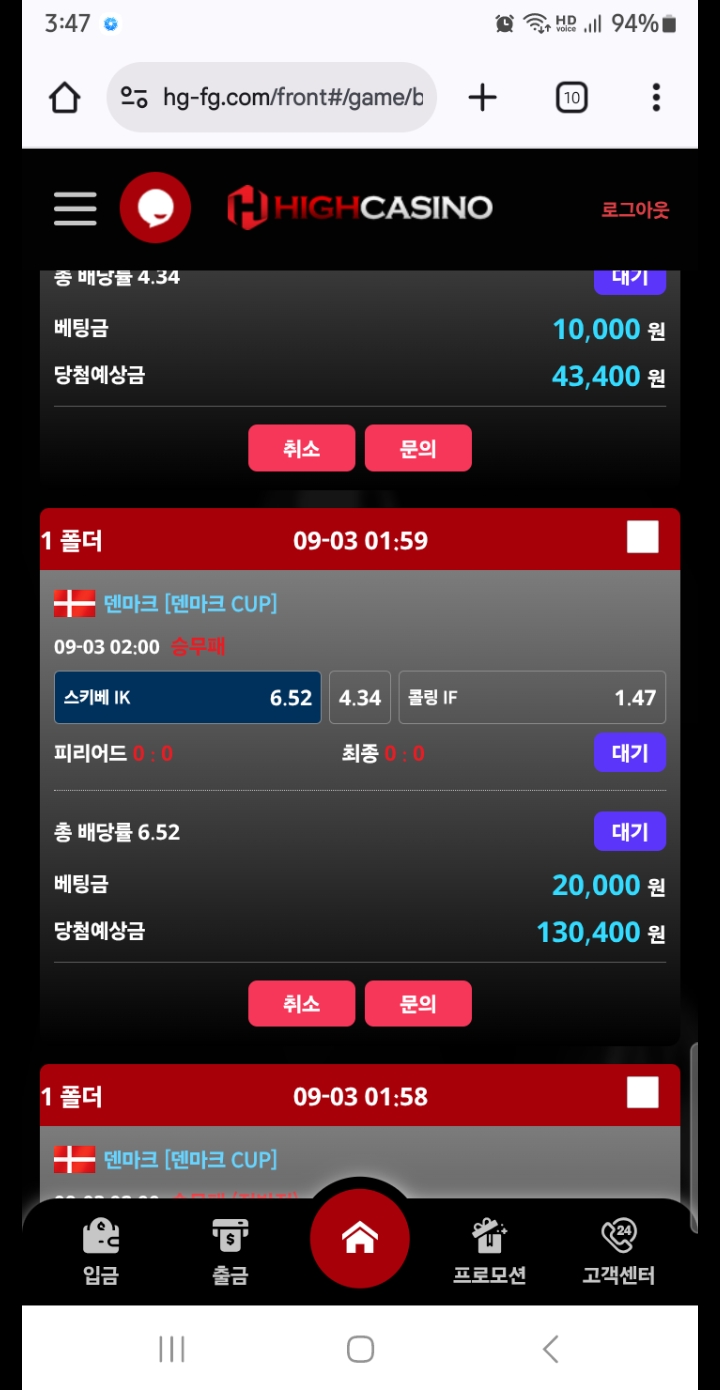Open the browser tab switcher showing 10
Image resolution: width=720 pixels, height=1390 pixels.
pos(571,97)
